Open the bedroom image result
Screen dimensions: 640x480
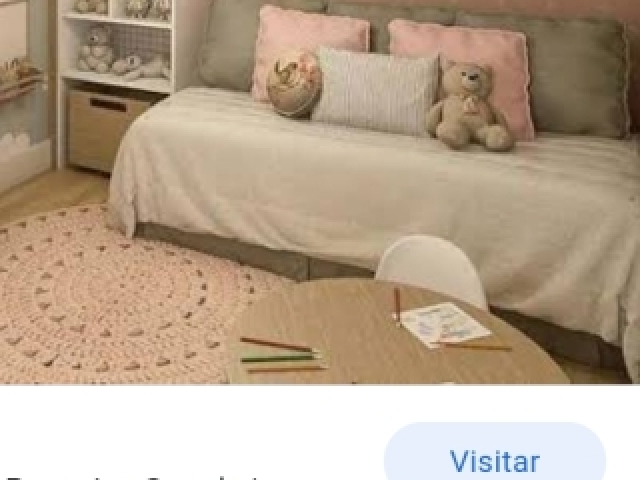tap(320, 190)
